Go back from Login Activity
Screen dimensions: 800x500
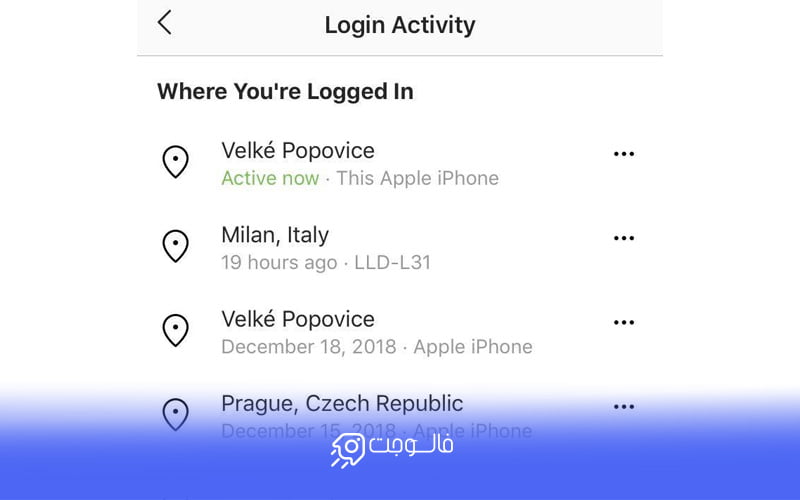[165, 23]
